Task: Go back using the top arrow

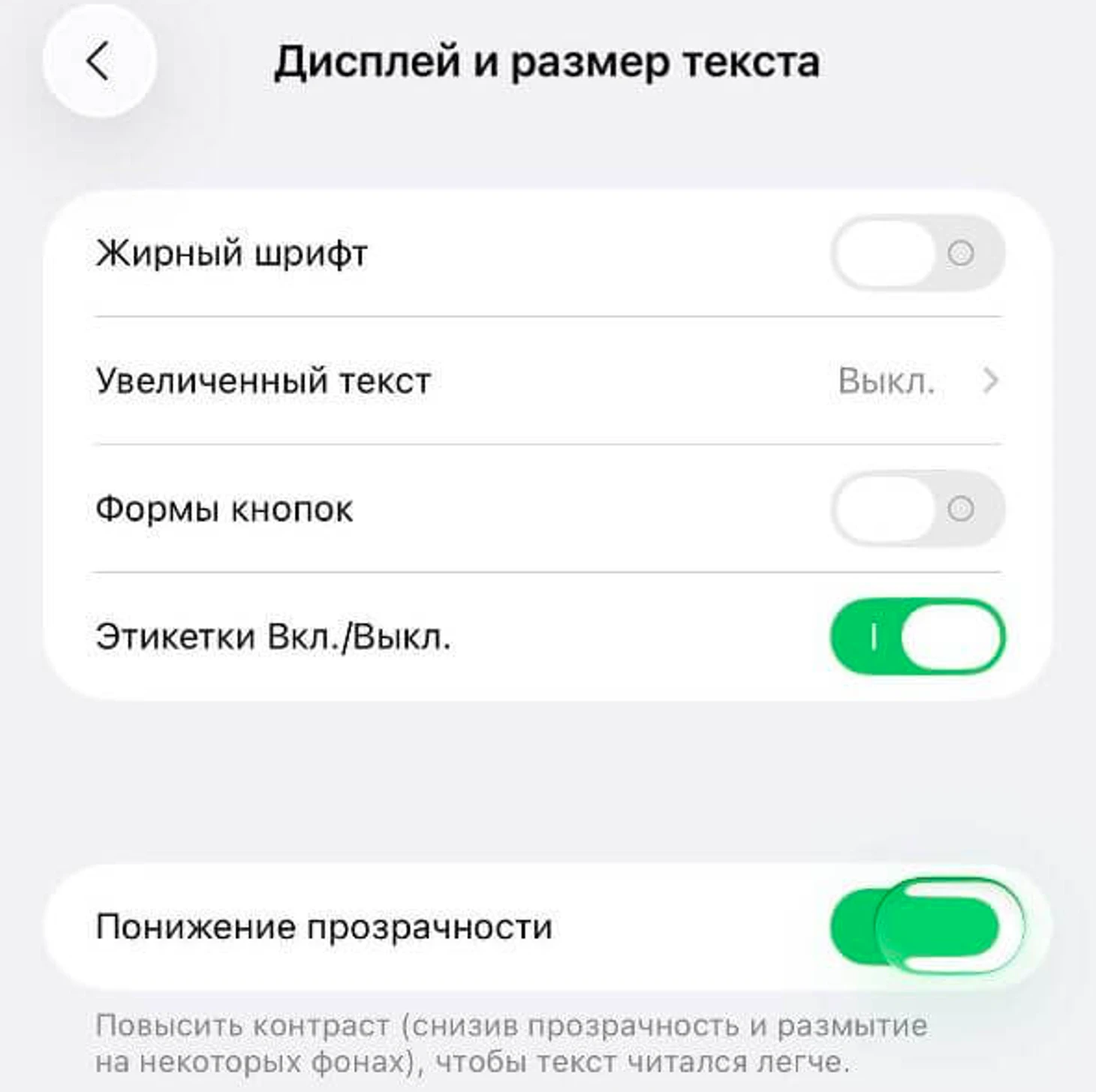Action: (98, 62)
